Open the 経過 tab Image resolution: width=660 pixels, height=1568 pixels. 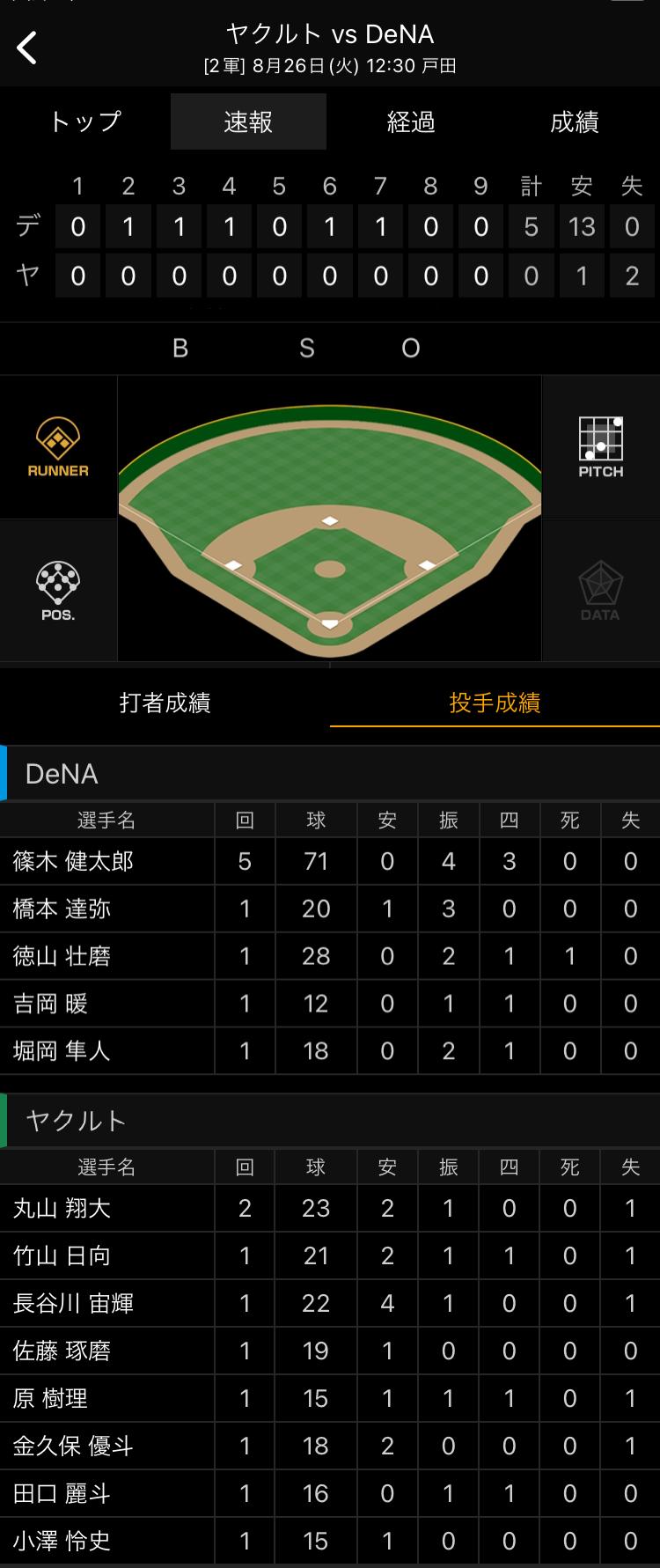coord(411,121)
